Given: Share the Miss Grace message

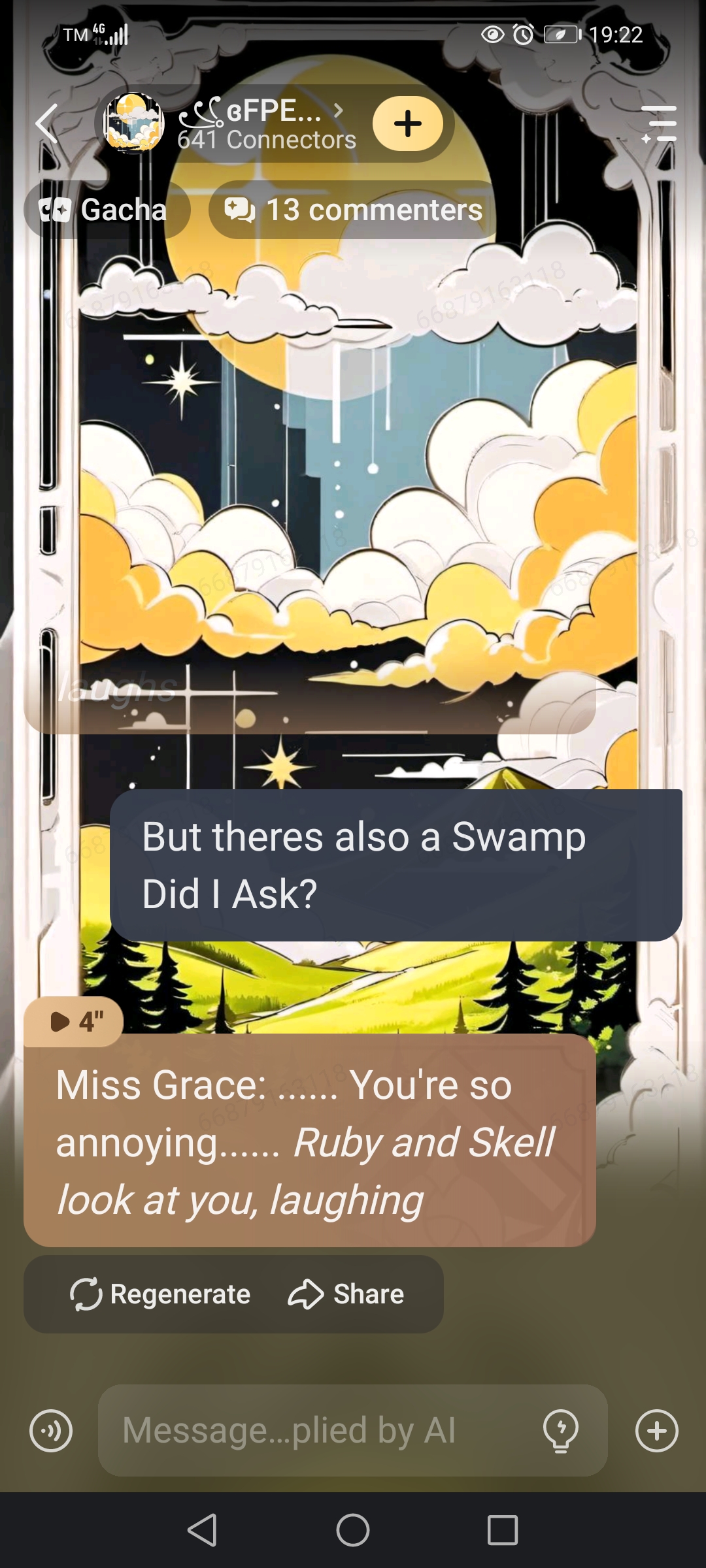Looking at the screenshot, I should click(346, 1294).
